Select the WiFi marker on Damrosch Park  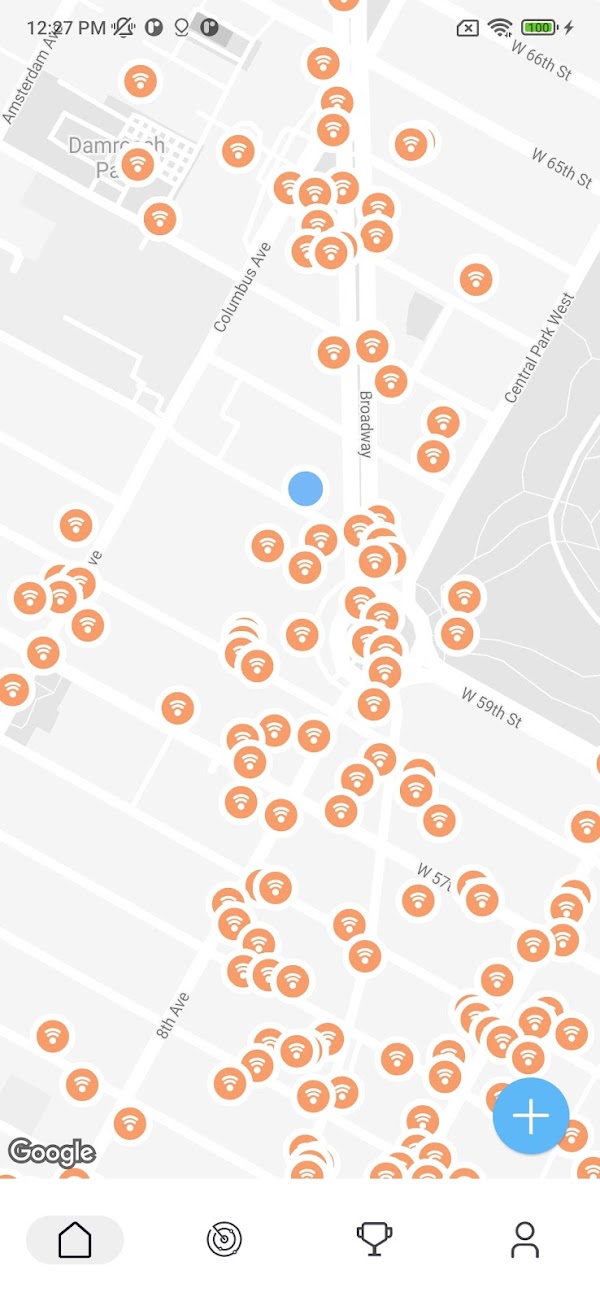pos(138,164)
